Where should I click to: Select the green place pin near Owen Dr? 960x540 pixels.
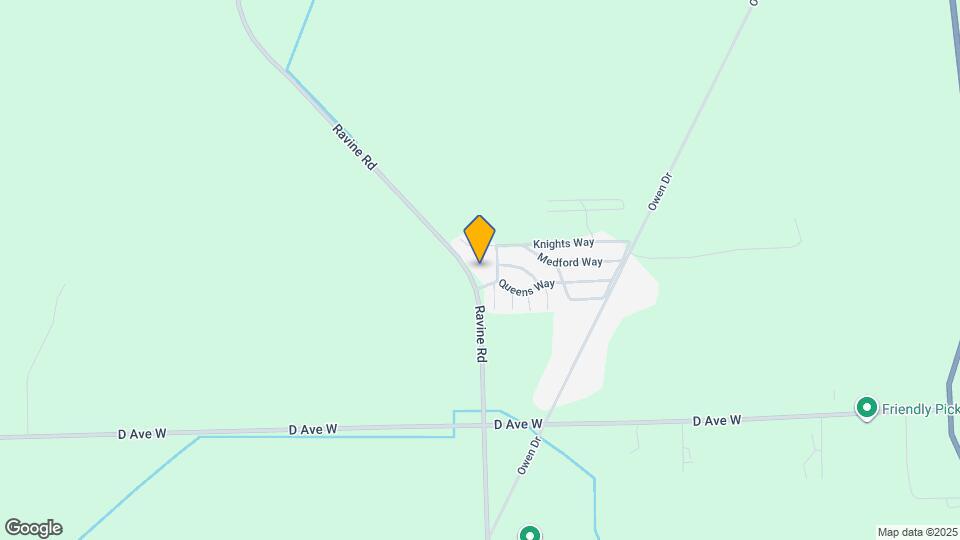tap(530, 535)
